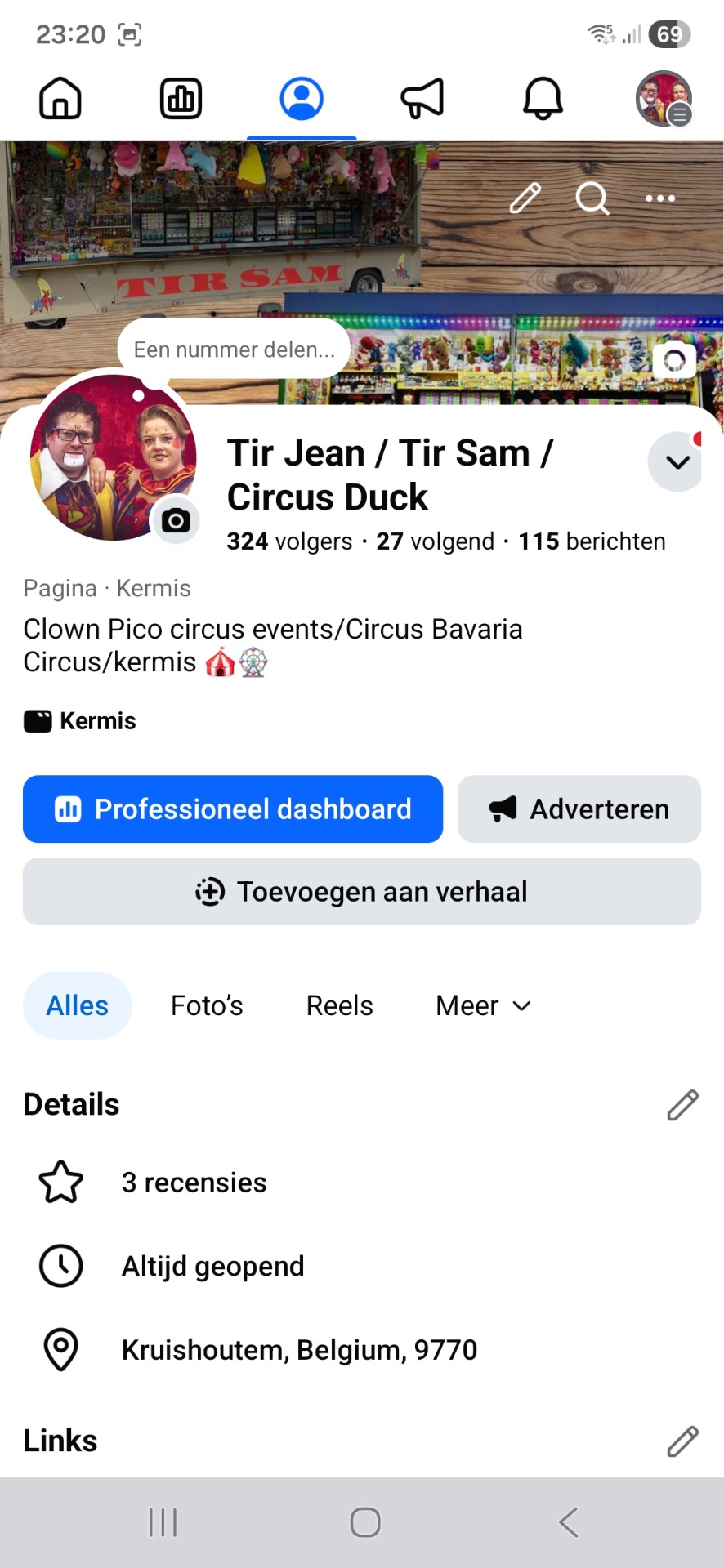The width and height of the screenshot is (724, 1568).
Task: Go to the Facebook home feed
Action: click(x=60, y=99)
